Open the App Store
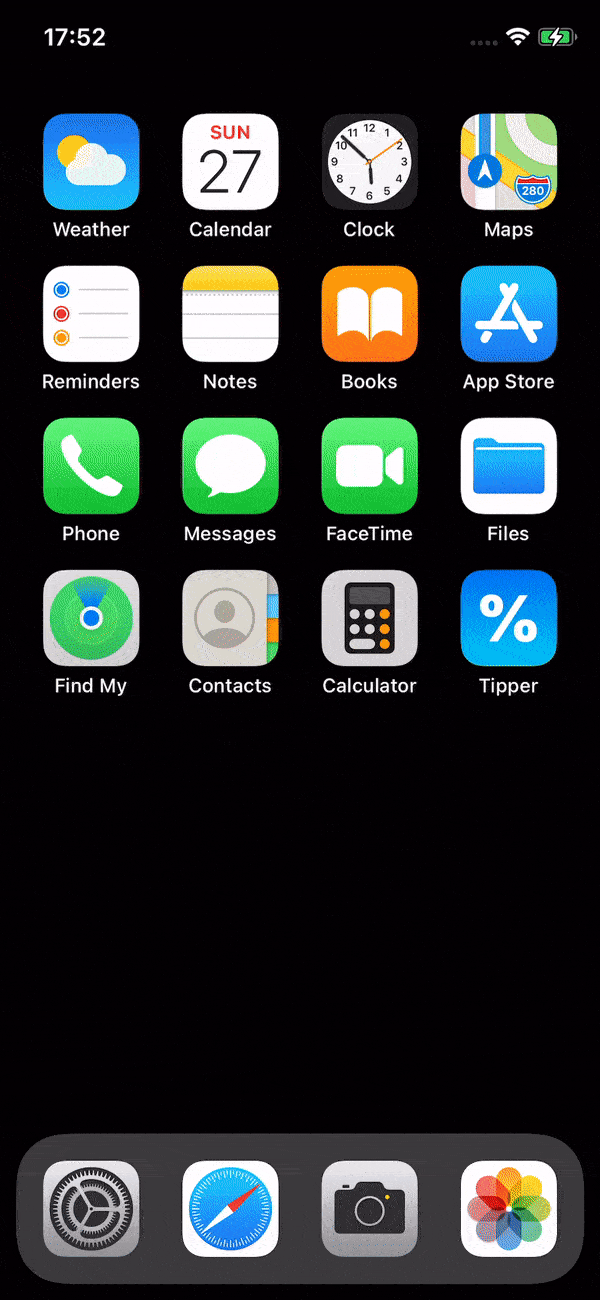600x1300 pixels. coord(508,314)
